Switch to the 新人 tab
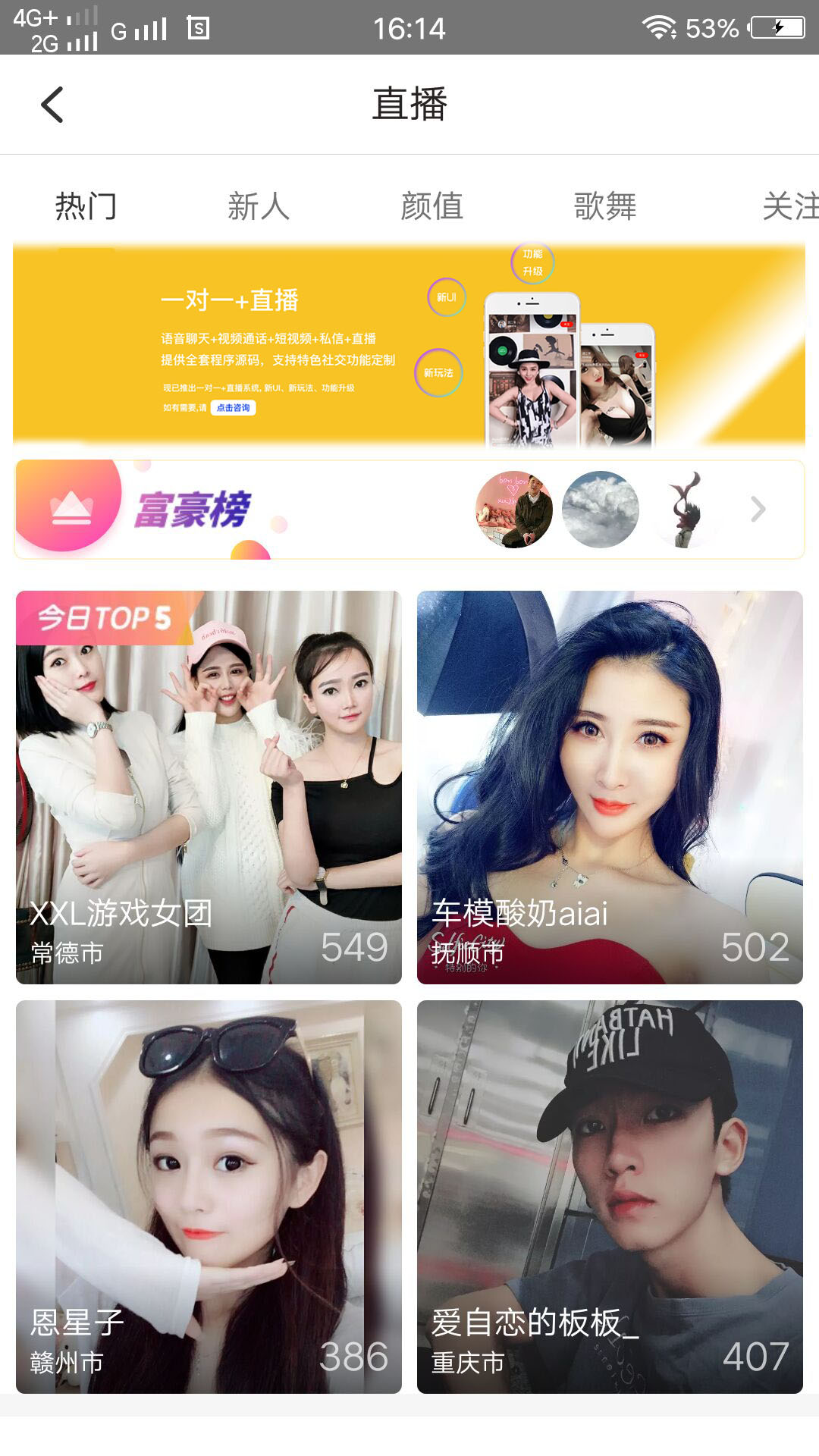 pyautogui.click(x=259, y=206)
